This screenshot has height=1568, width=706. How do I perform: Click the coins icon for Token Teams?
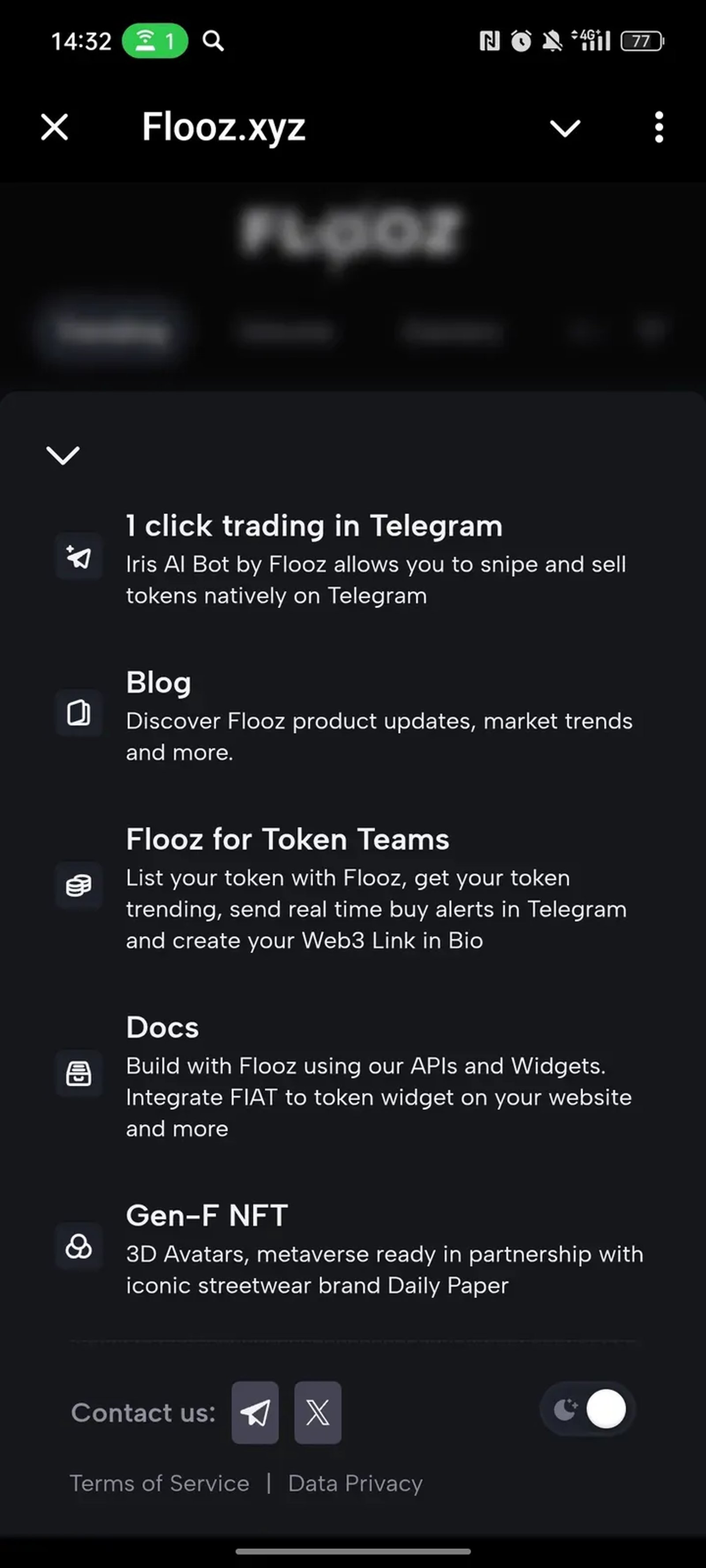(x=79, y=886)
